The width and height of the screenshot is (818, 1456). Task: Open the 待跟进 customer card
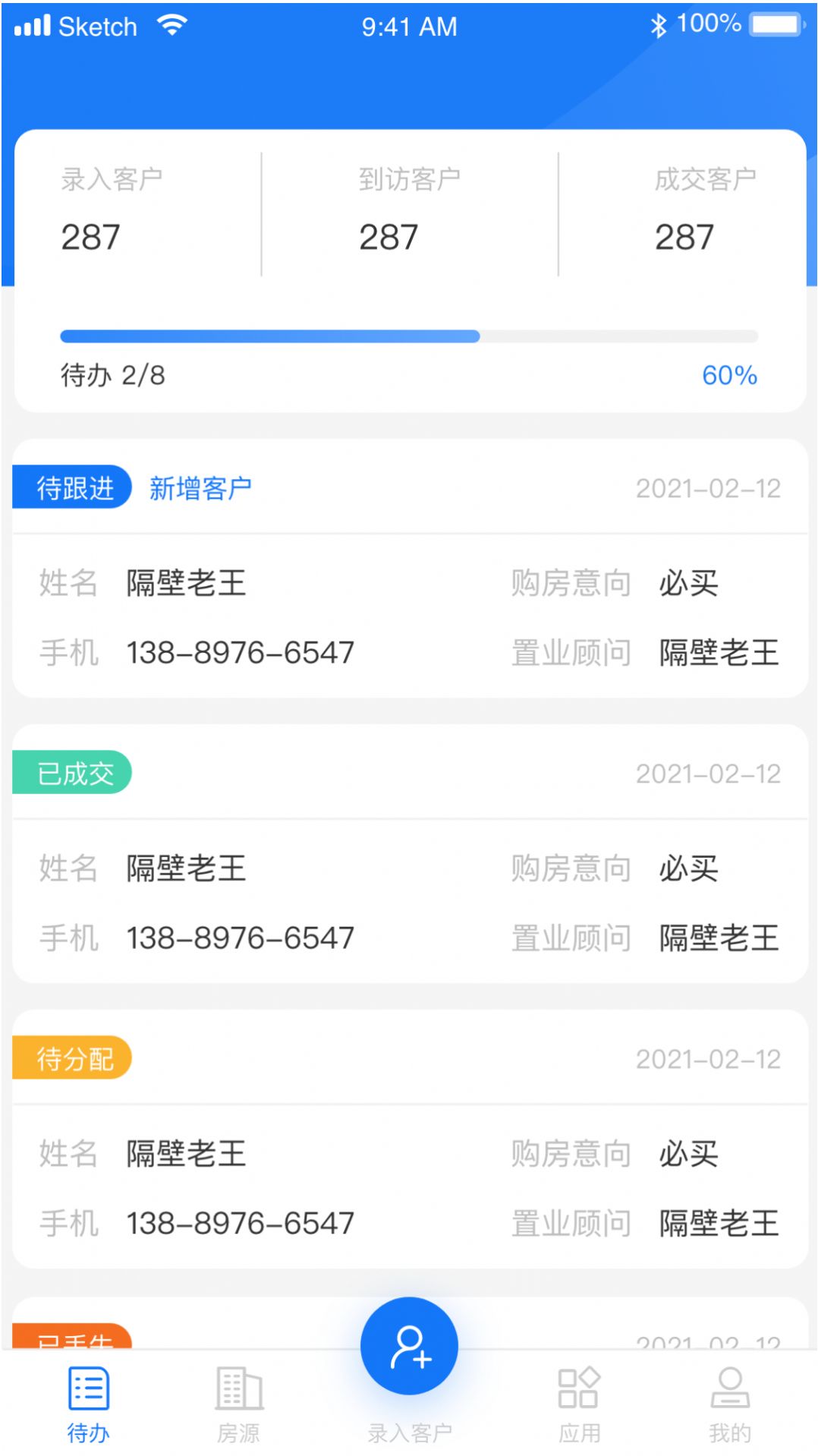pos(410,569)
